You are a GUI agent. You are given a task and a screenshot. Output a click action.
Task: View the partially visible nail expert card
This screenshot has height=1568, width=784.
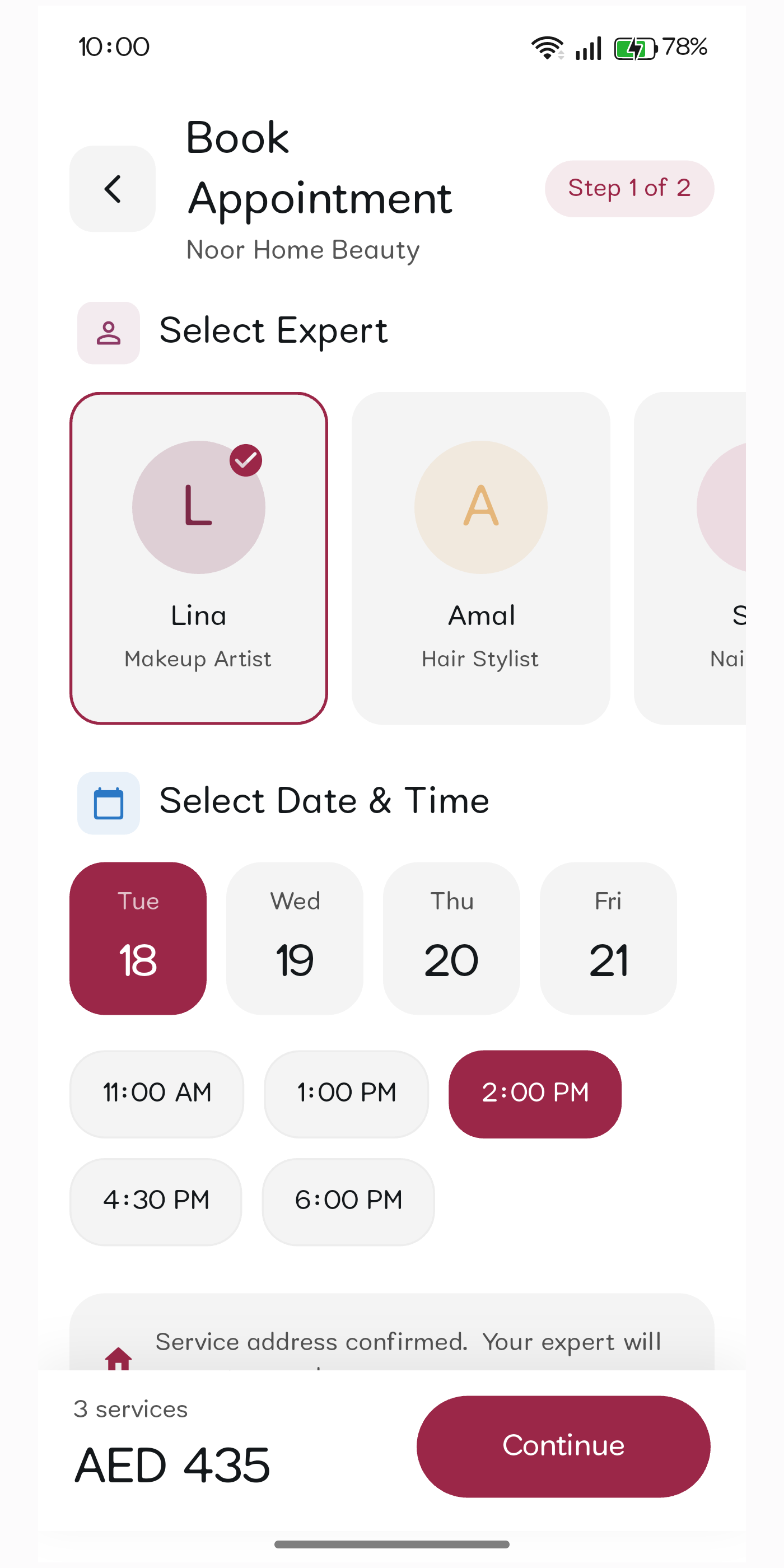tap(718, 557)
